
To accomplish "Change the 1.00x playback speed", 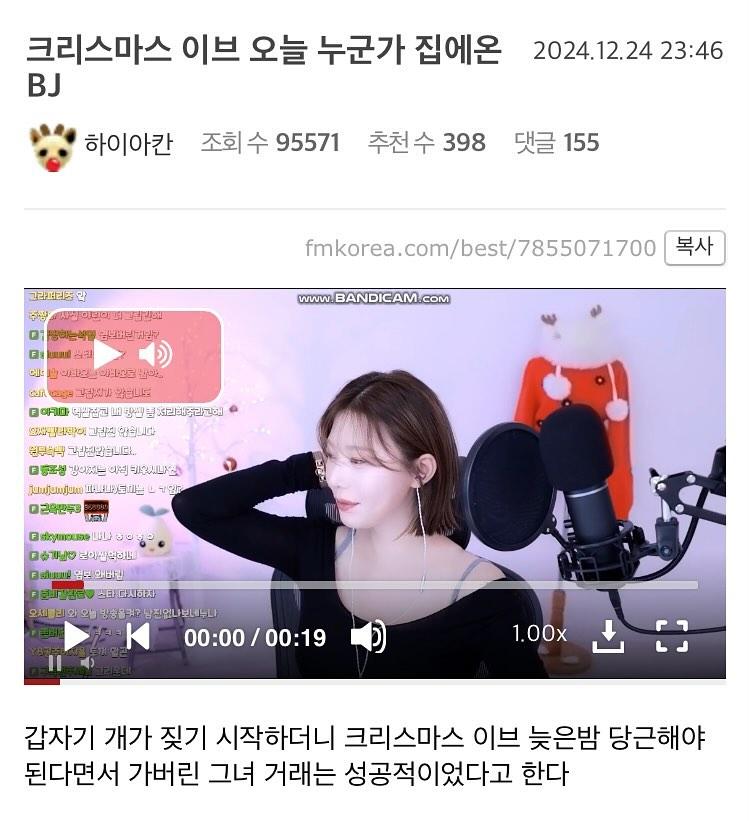I will [x=539, y=634].
